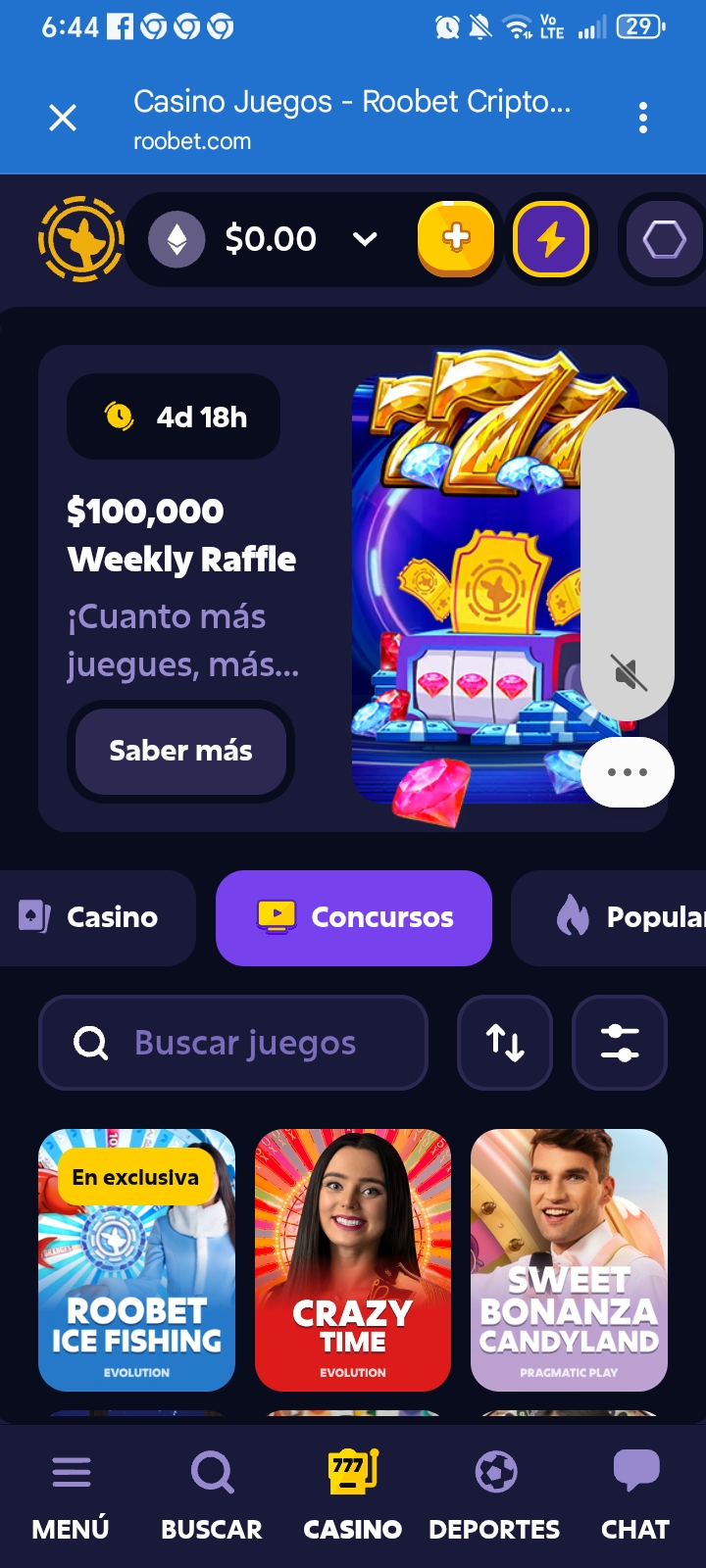706x1568 pixels.
Task: Tap the Buscar juegos search field
Action: coord(233,1043)
